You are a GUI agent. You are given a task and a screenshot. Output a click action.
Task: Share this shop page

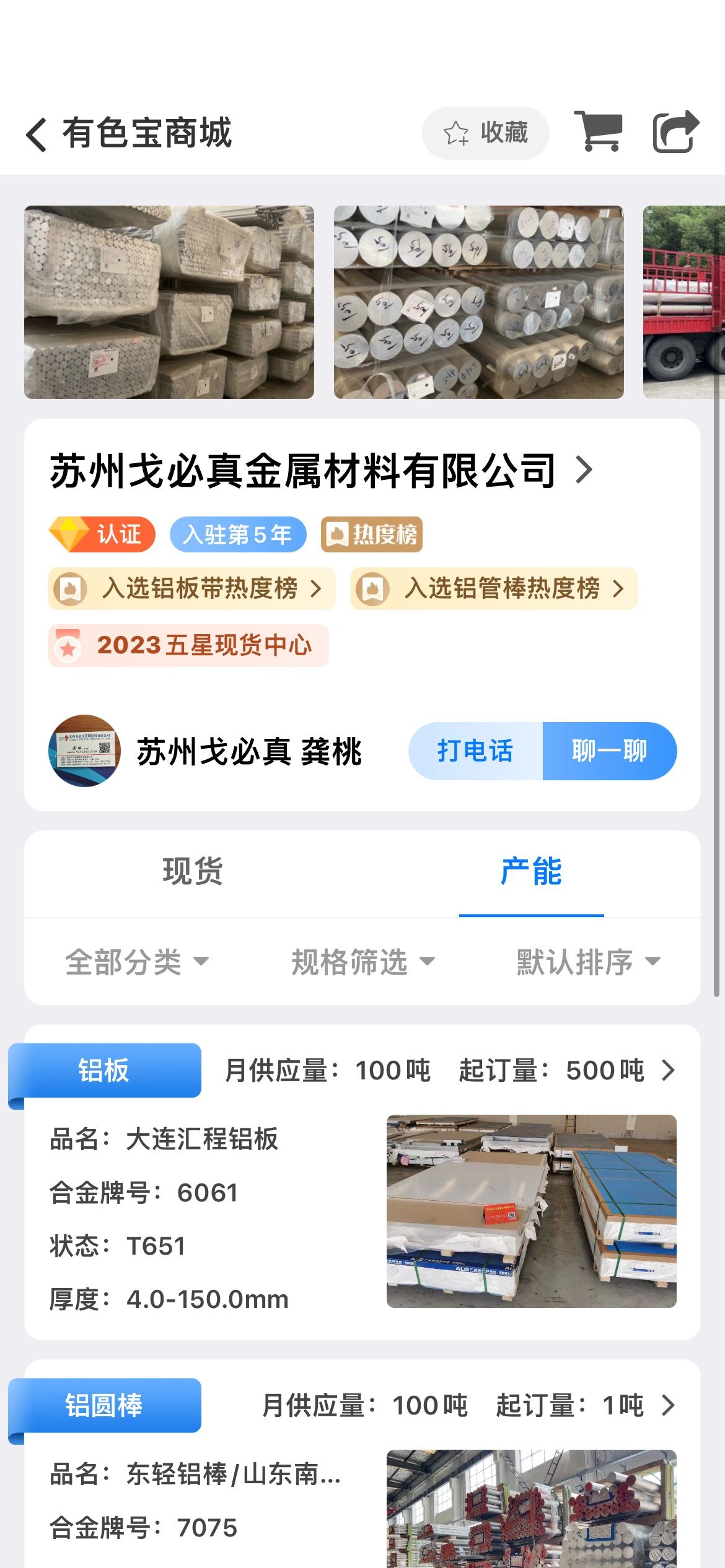[x=676, y=131]
